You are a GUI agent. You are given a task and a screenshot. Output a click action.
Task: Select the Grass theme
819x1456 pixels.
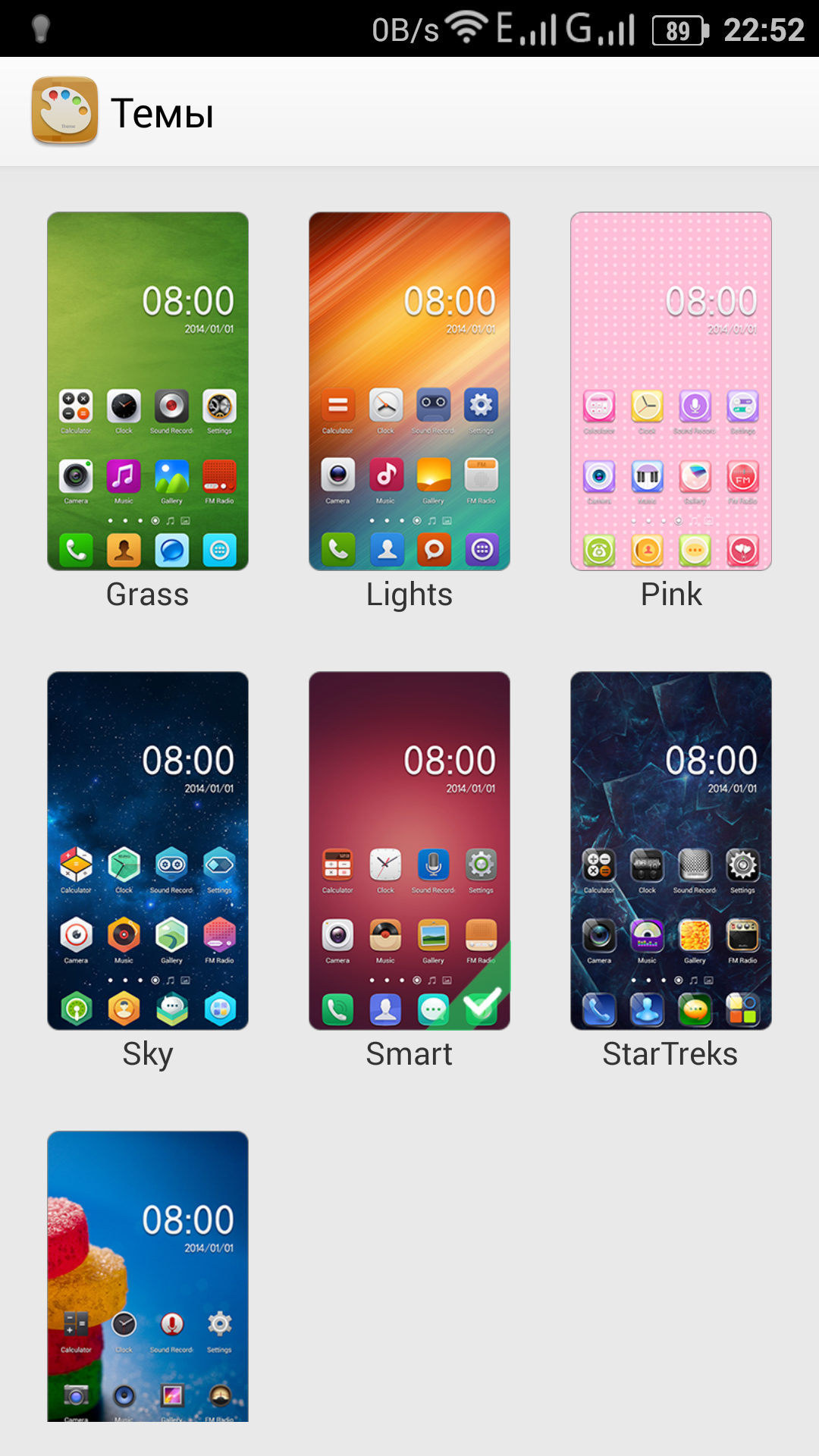coord(148,391)
